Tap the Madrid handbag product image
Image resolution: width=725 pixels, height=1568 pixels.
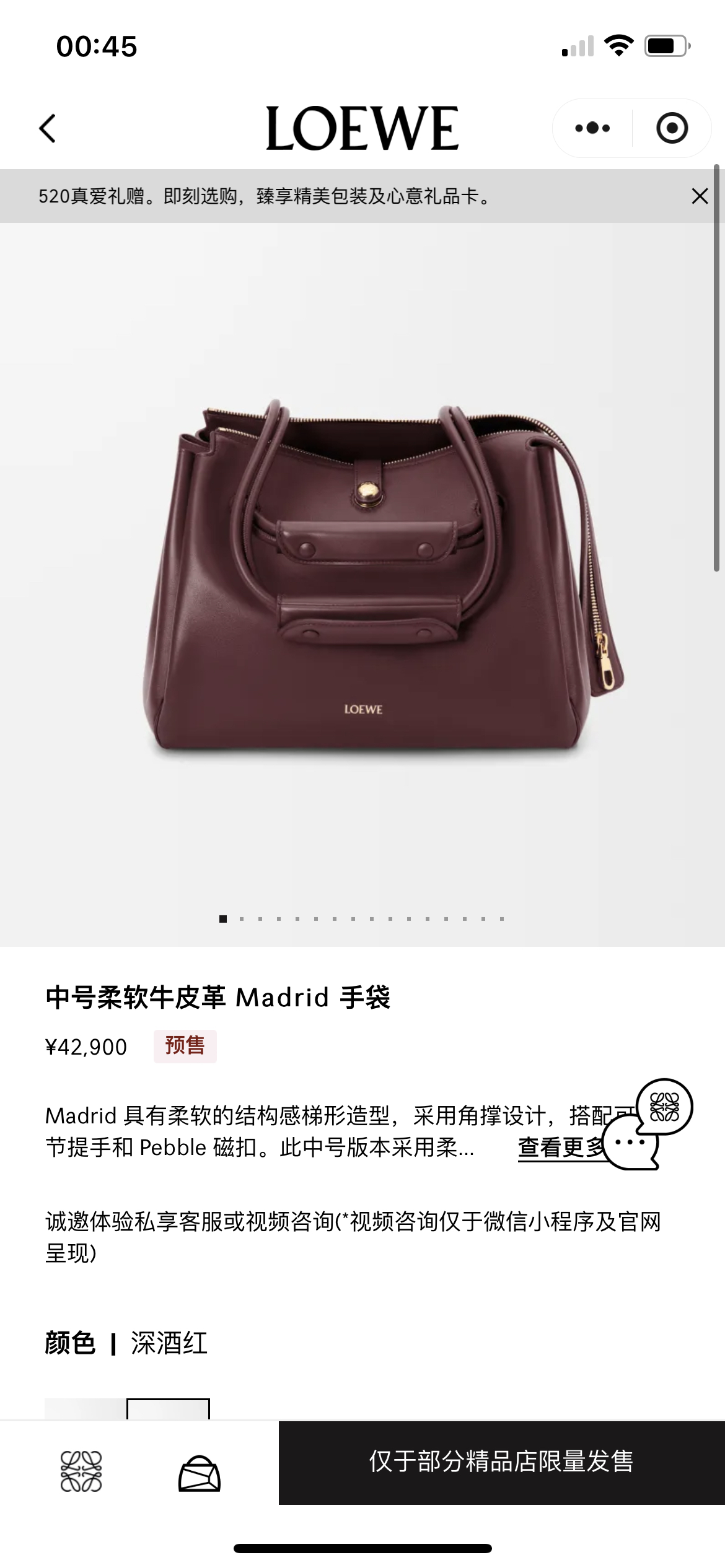[x=362, y=588]
